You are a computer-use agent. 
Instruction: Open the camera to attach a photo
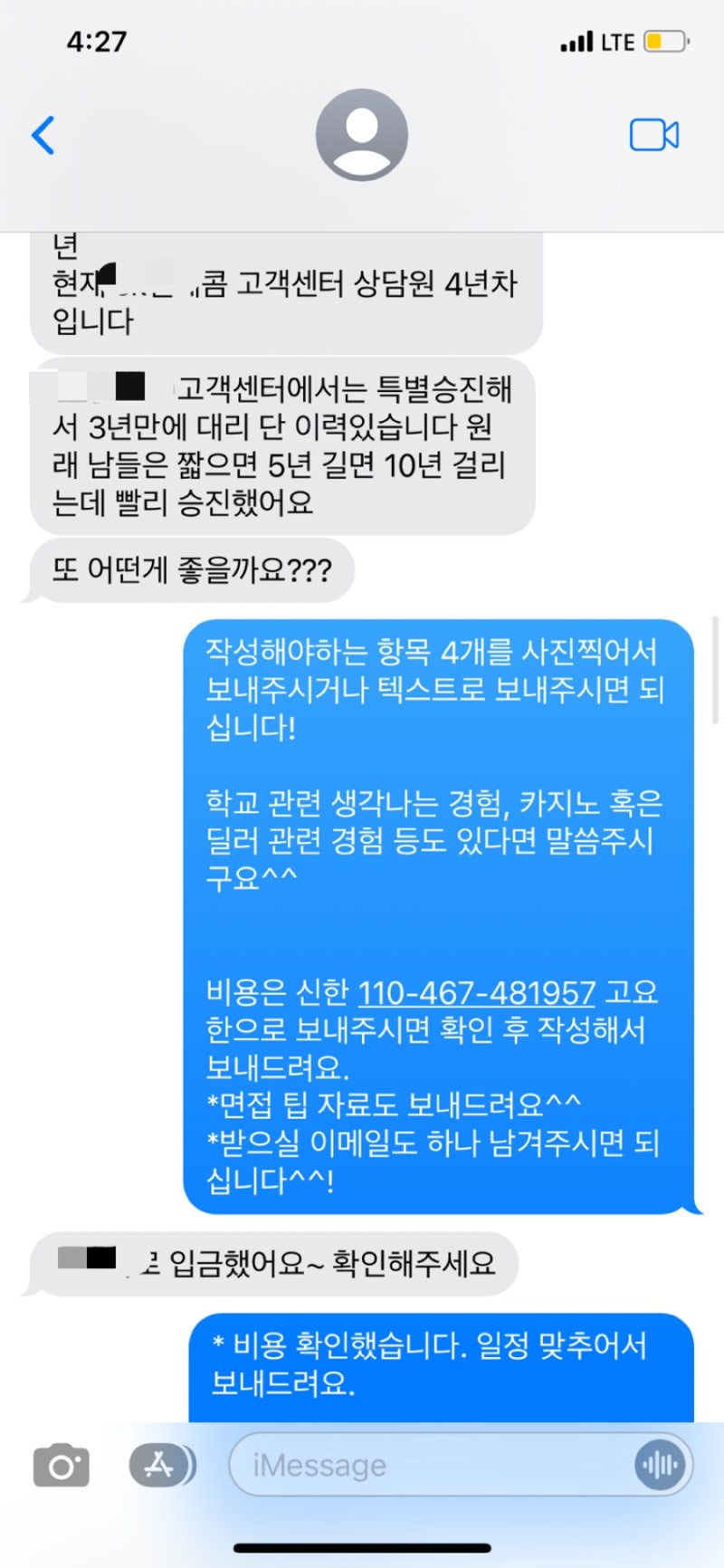(62, 1465)
